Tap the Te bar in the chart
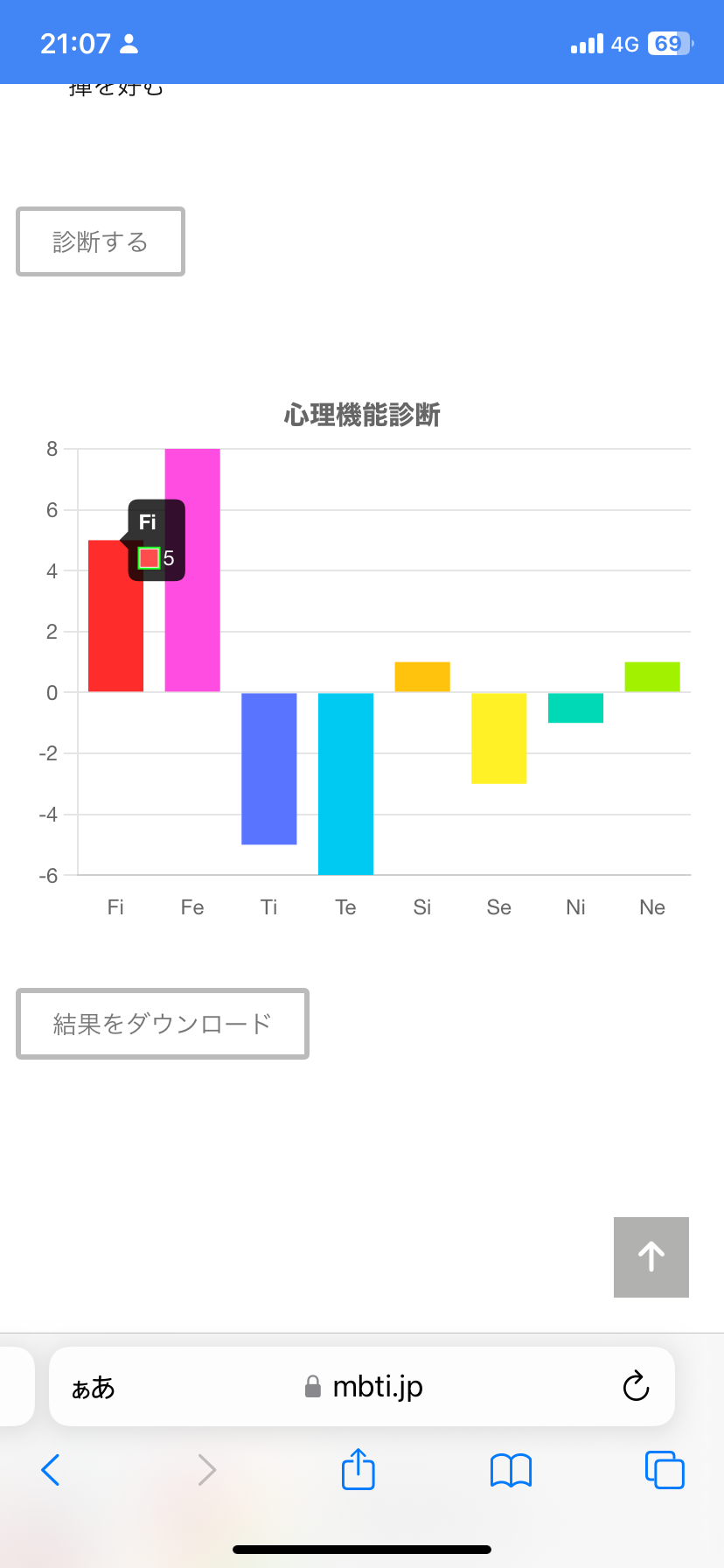 345,784
